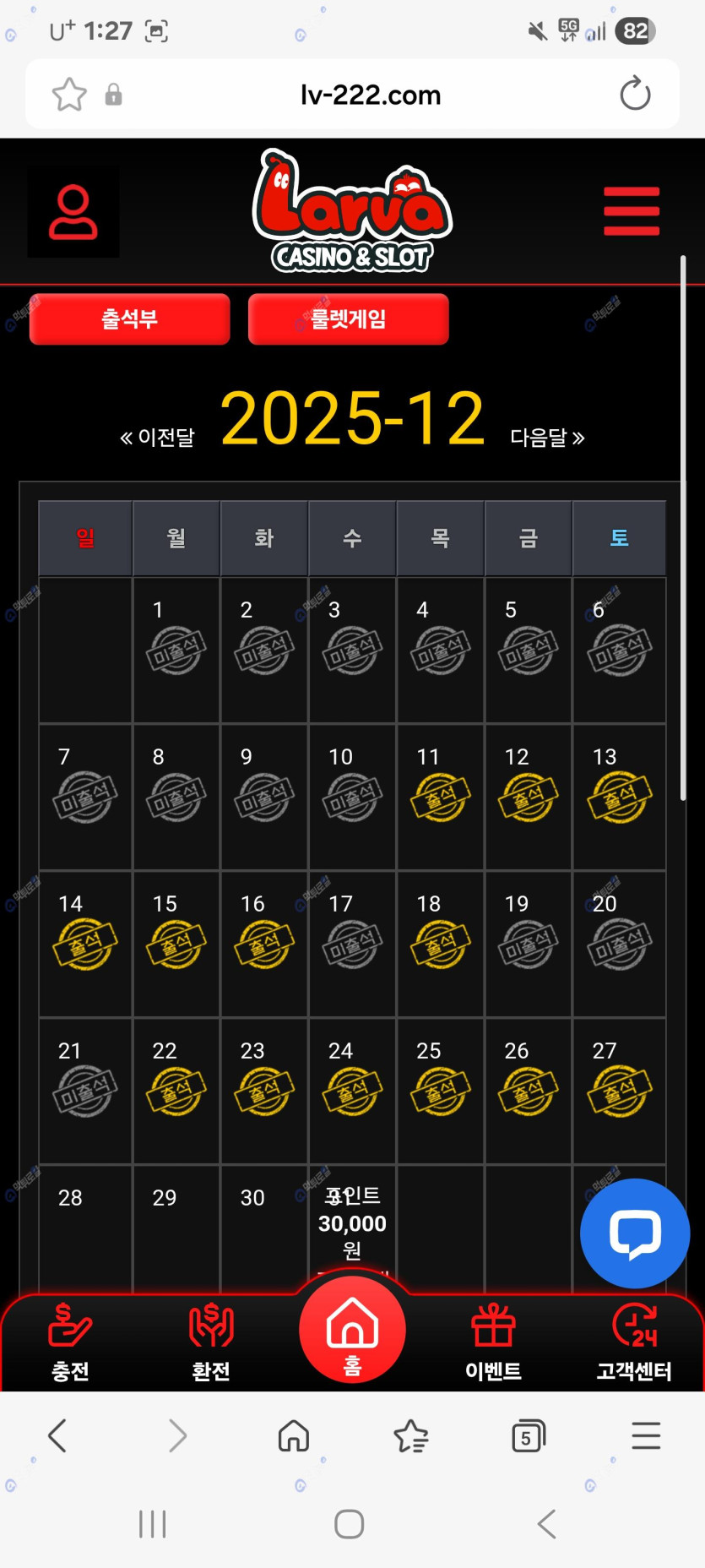Image resolution: width=705 pixels, height=1568 pixels.
Task: Select the 출석부 button
Action: (x=129, y=319)
